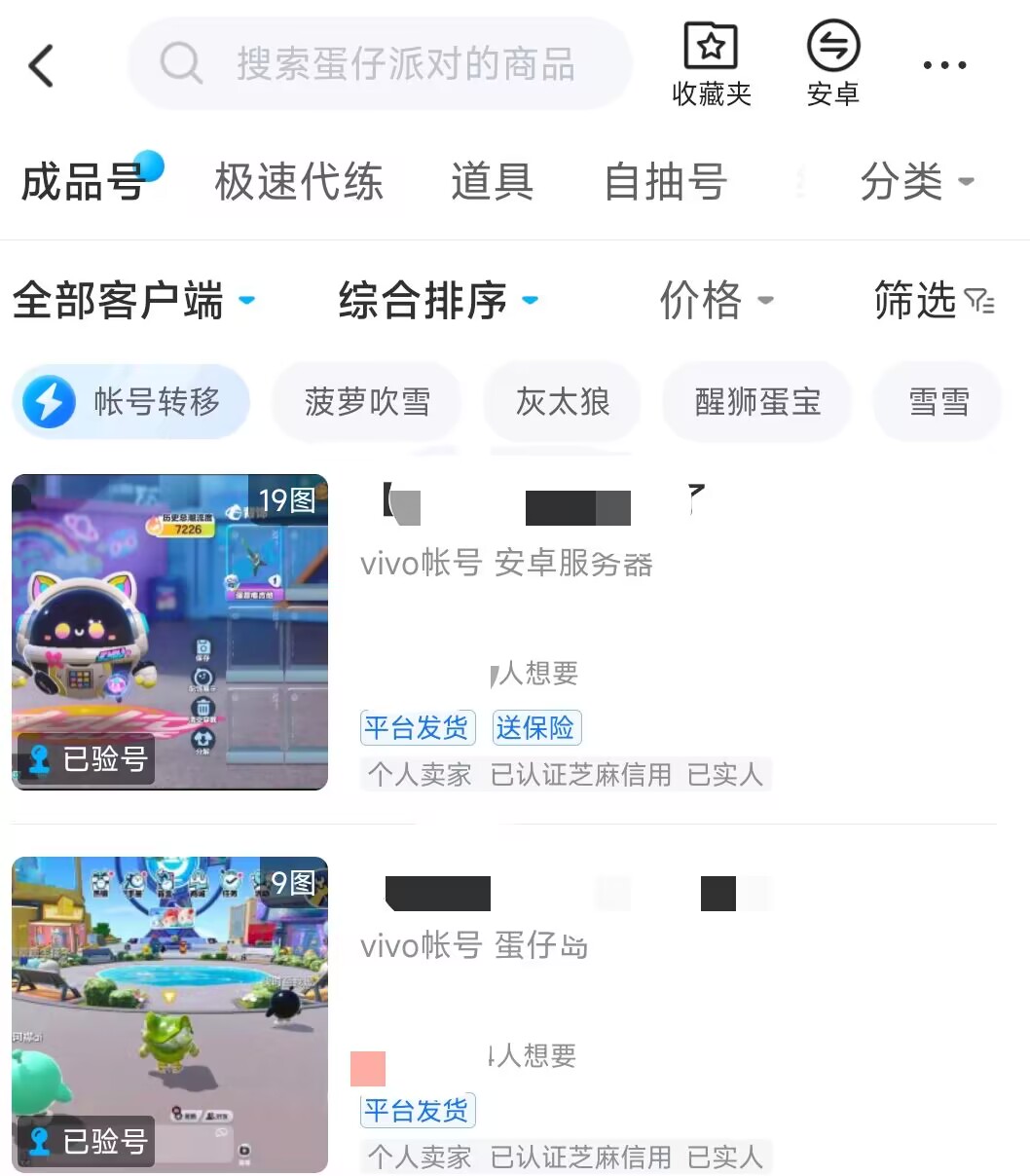The width and height of the screenshot is (1030, 1176).
Task: Open the listing with 9图 thumbnail
Action: tap(169, 1013)
